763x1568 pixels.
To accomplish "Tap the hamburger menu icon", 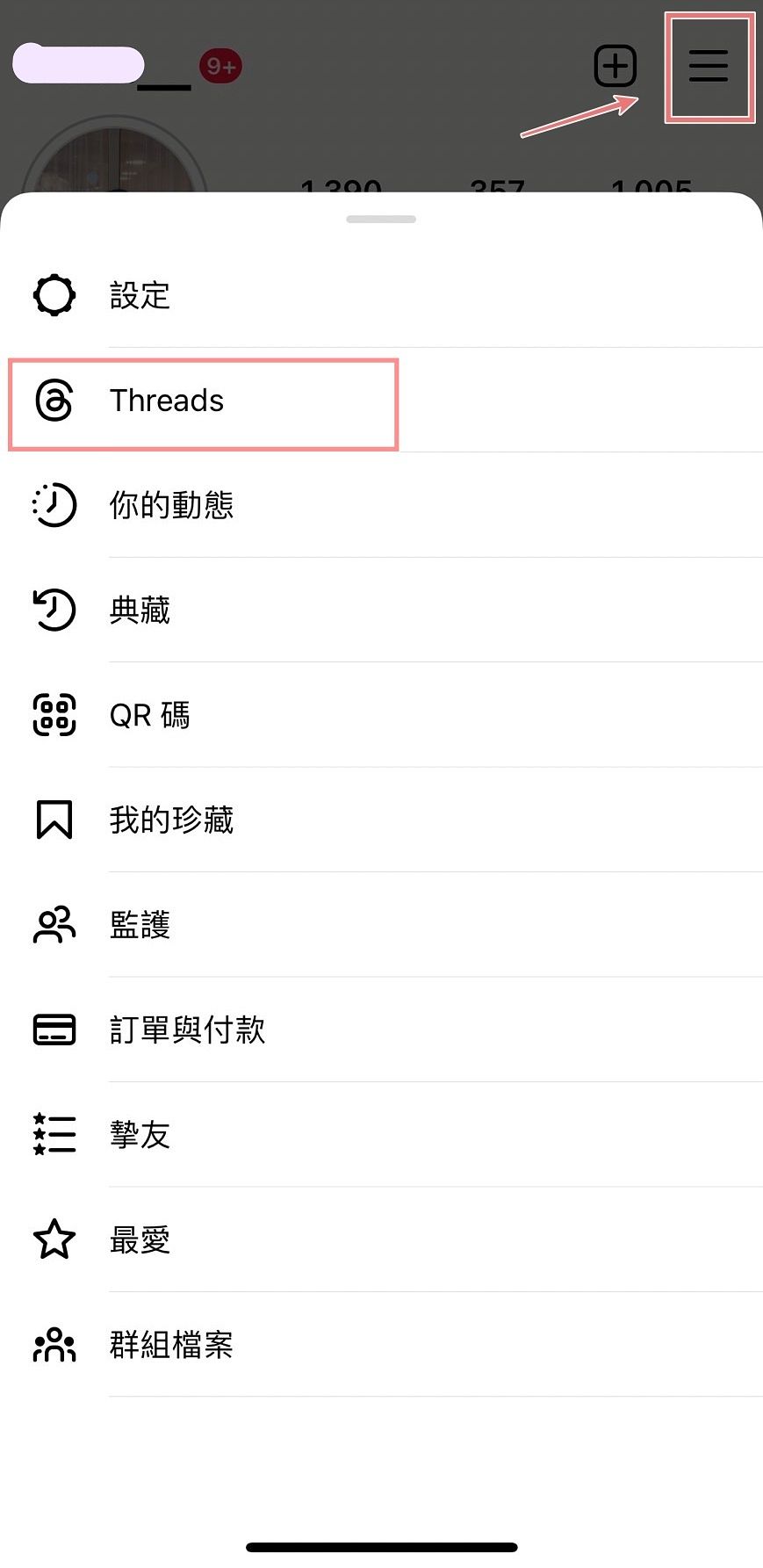I will [709, 66].
